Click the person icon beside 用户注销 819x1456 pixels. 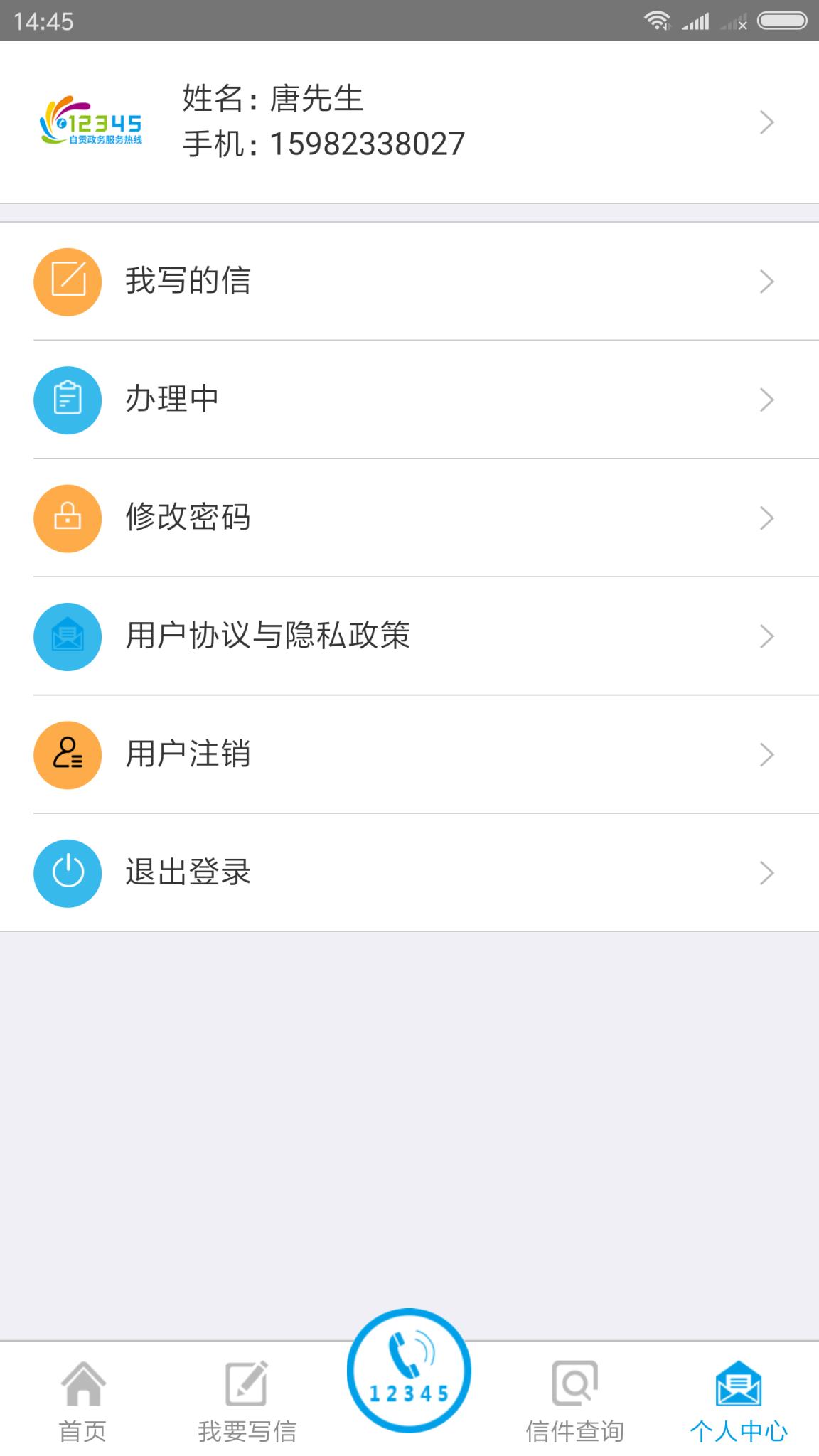[67, 755]
